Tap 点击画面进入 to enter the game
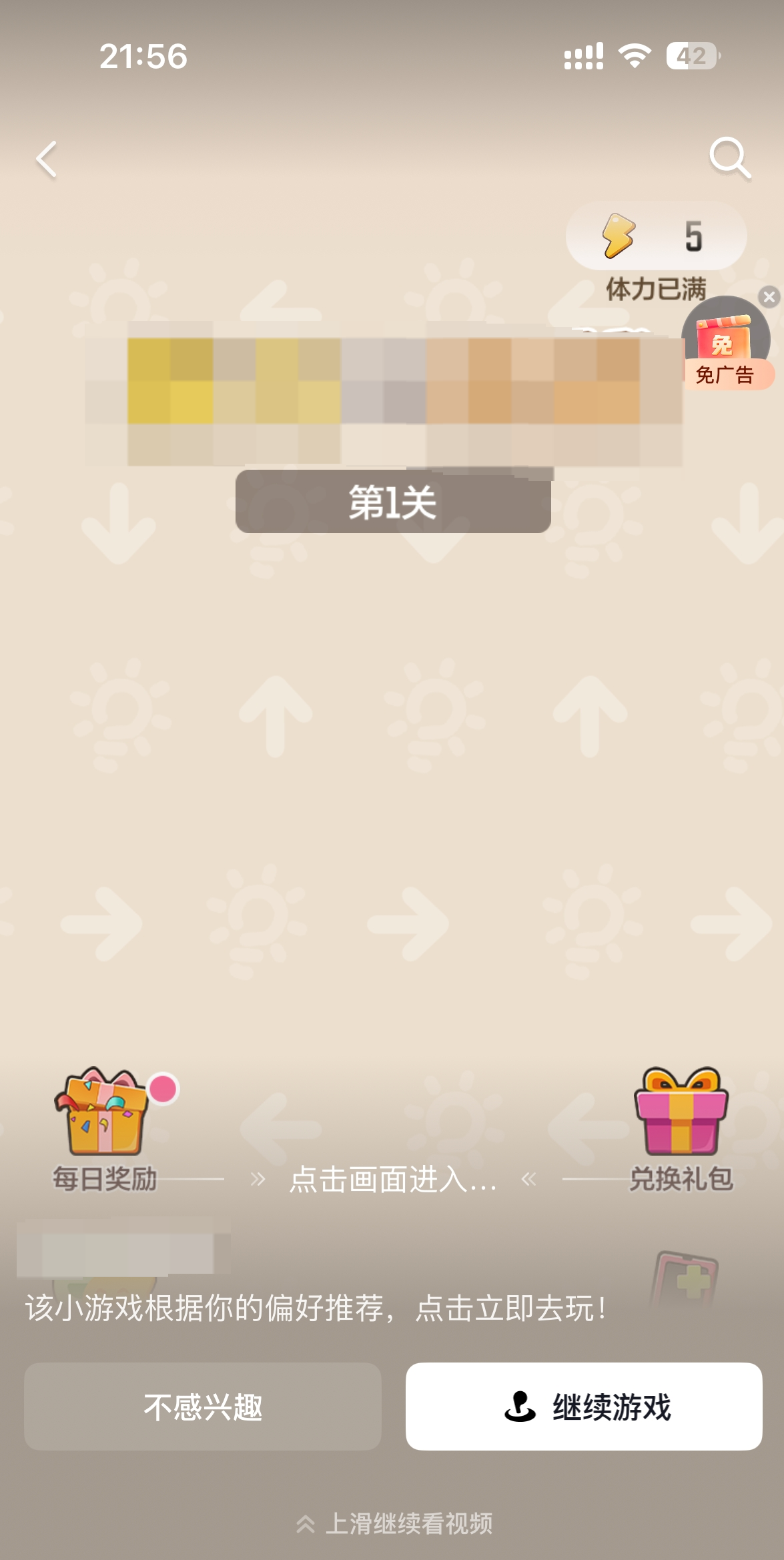The width and height of the screenshot is (784, 1560). click(393, 1179)
